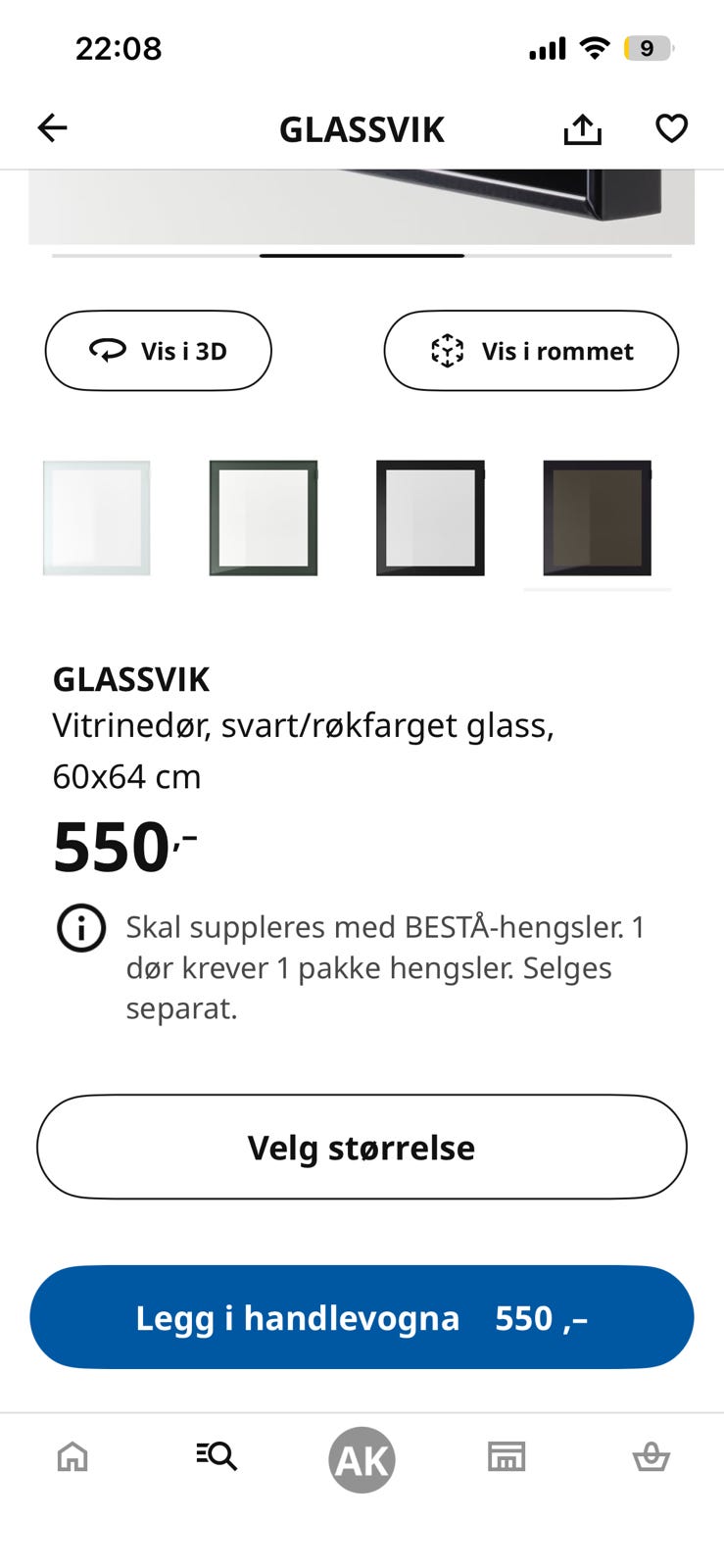This screenshot has height=1568, width=724.
Task: Launch Vis i 3D view
Action: coord(158,350)
